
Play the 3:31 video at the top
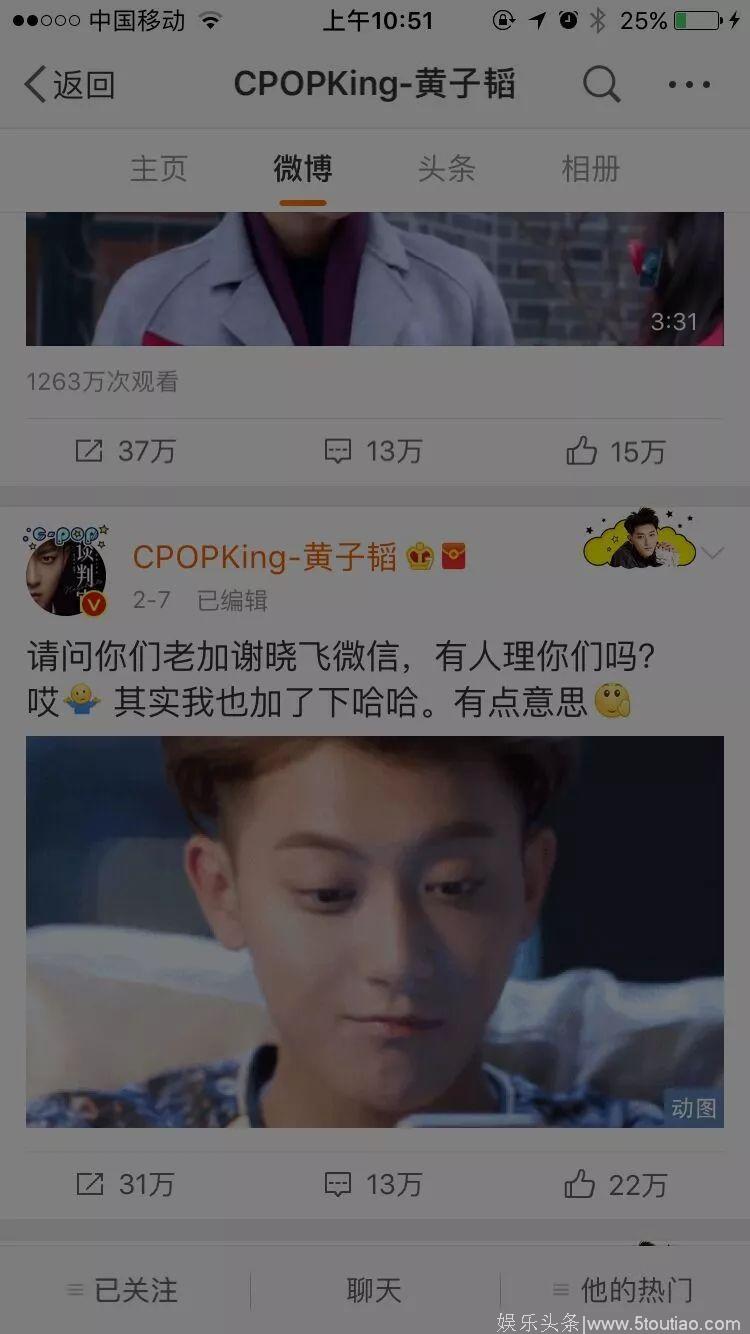pos(374,279)
